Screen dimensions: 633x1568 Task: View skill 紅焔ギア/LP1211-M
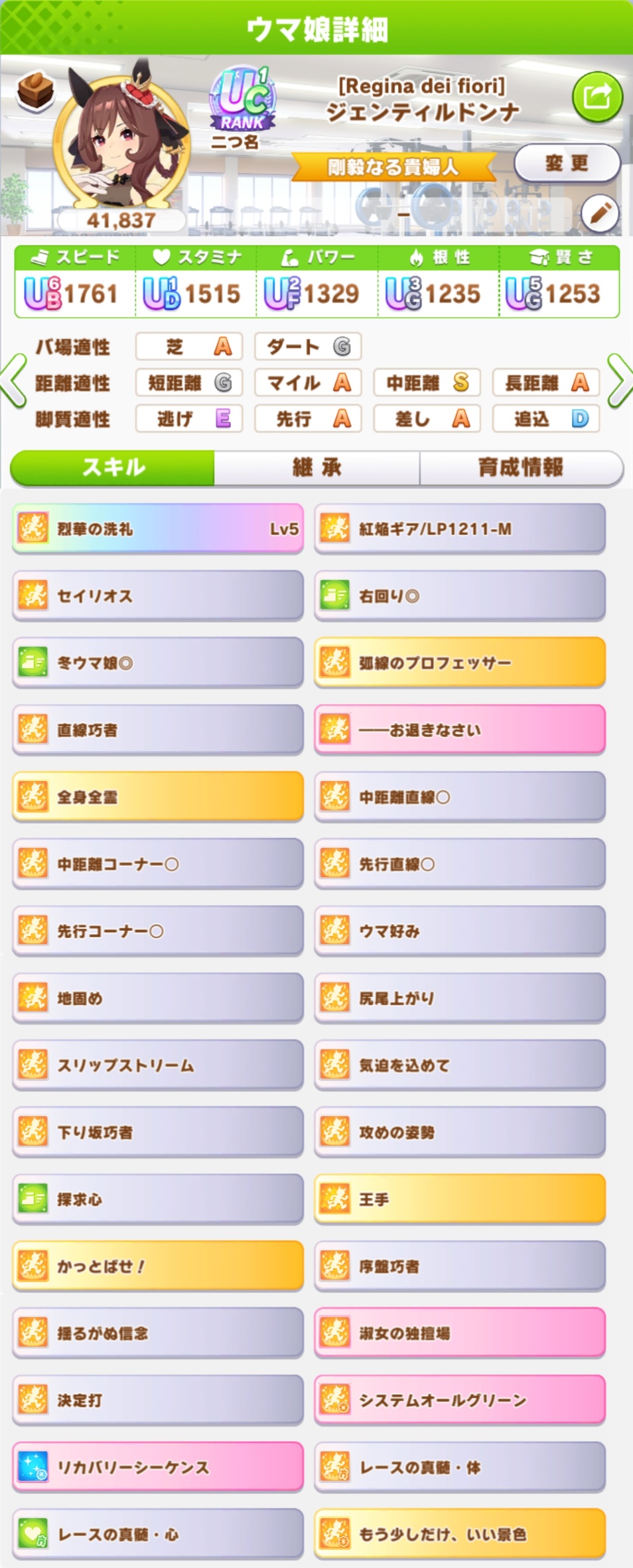460,528
